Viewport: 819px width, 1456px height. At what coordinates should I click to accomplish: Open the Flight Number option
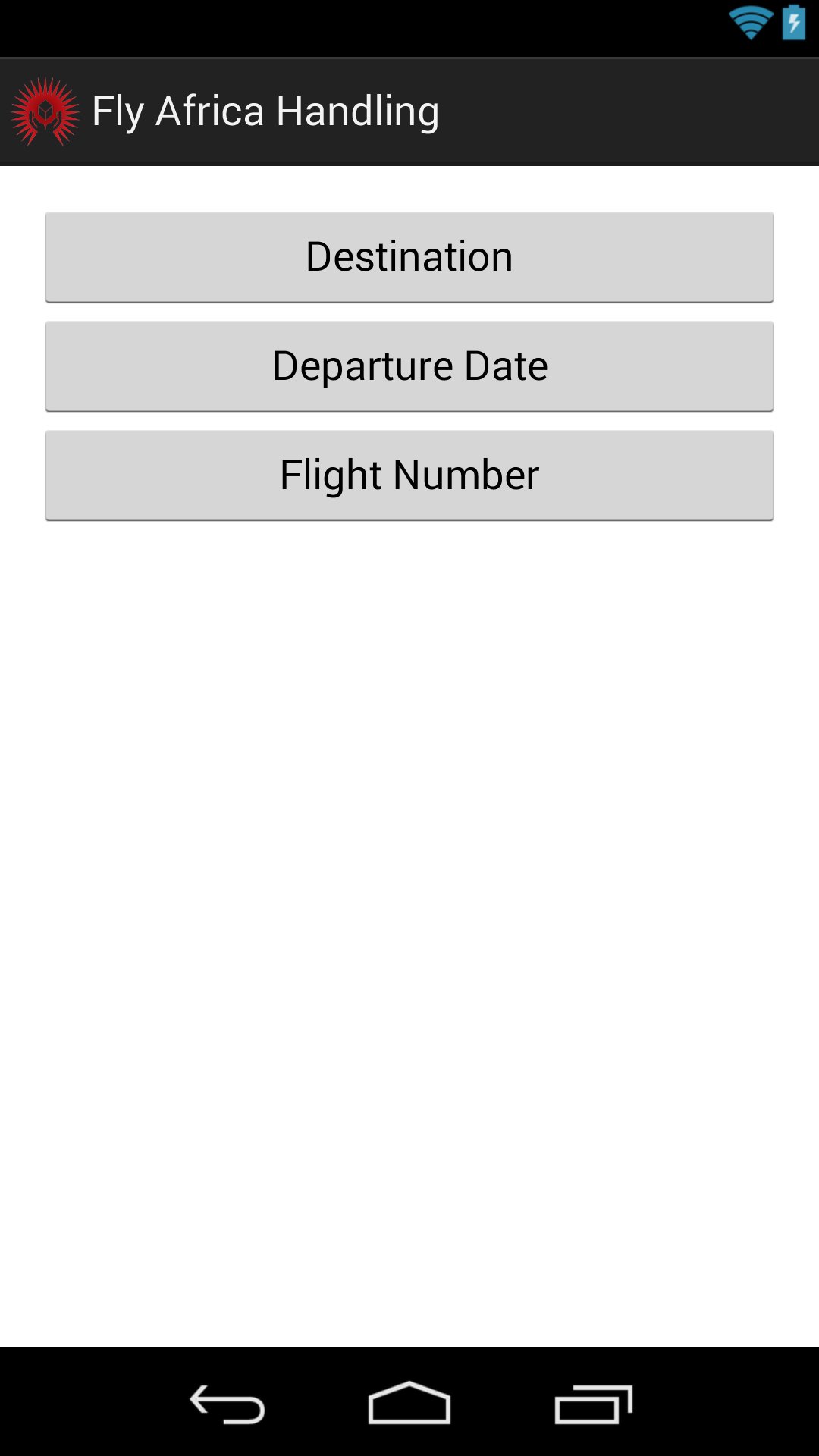coord(409,475)
